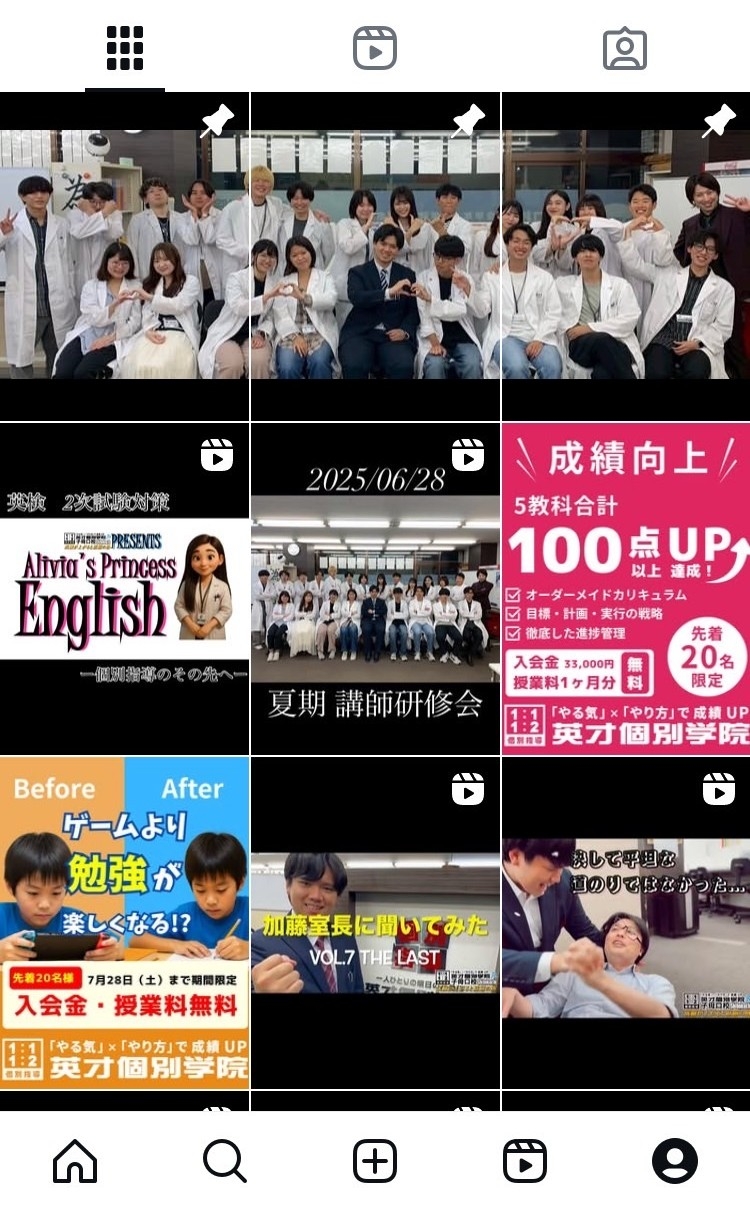Go to the Instagram home feed
Image resolution: width=750 pixels, height=1210 pixels.
(x=75, y=1161)
